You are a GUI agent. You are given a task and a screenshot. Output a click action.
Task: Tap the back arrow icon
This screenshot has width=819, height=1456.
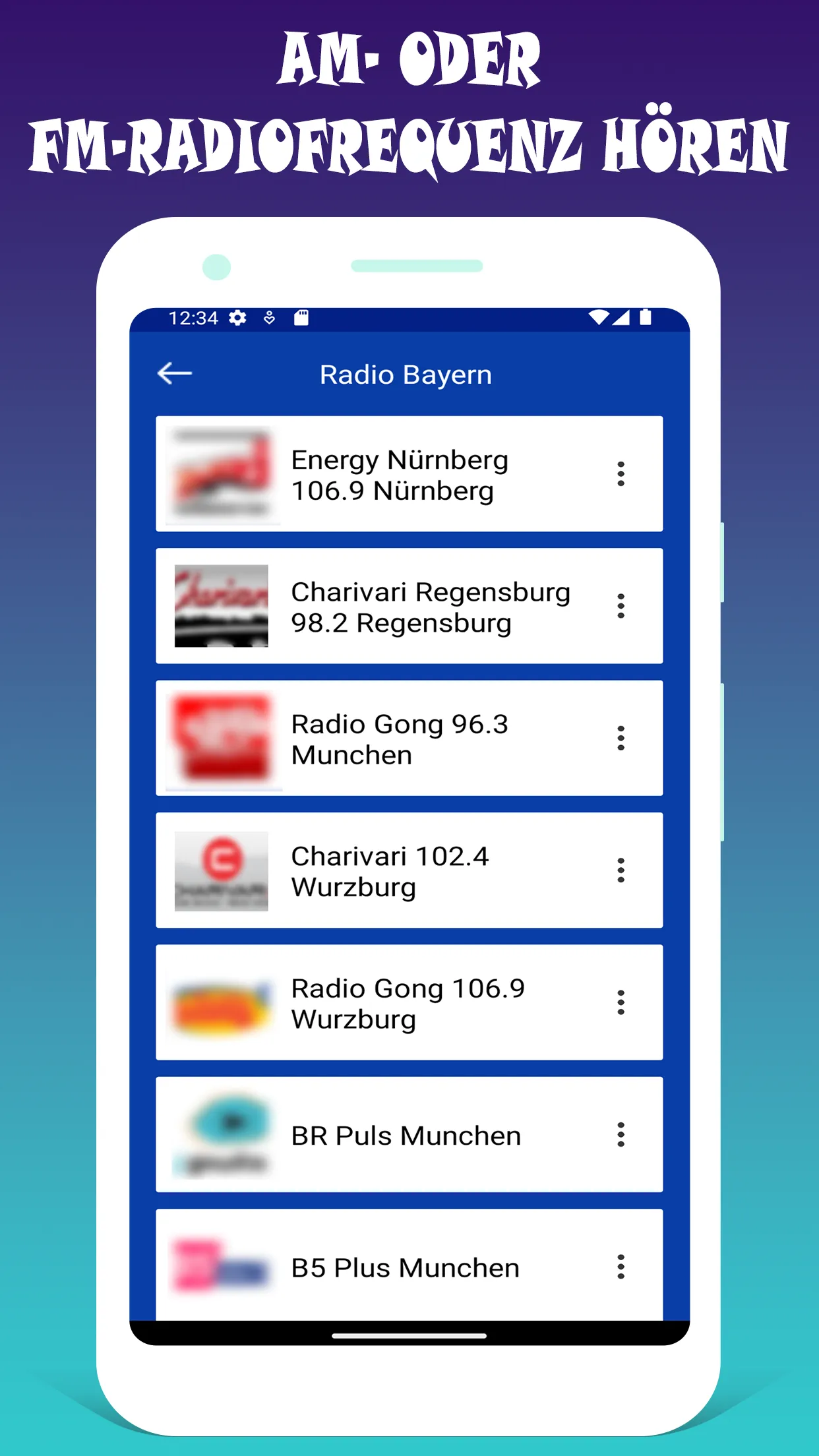point(174,373)
